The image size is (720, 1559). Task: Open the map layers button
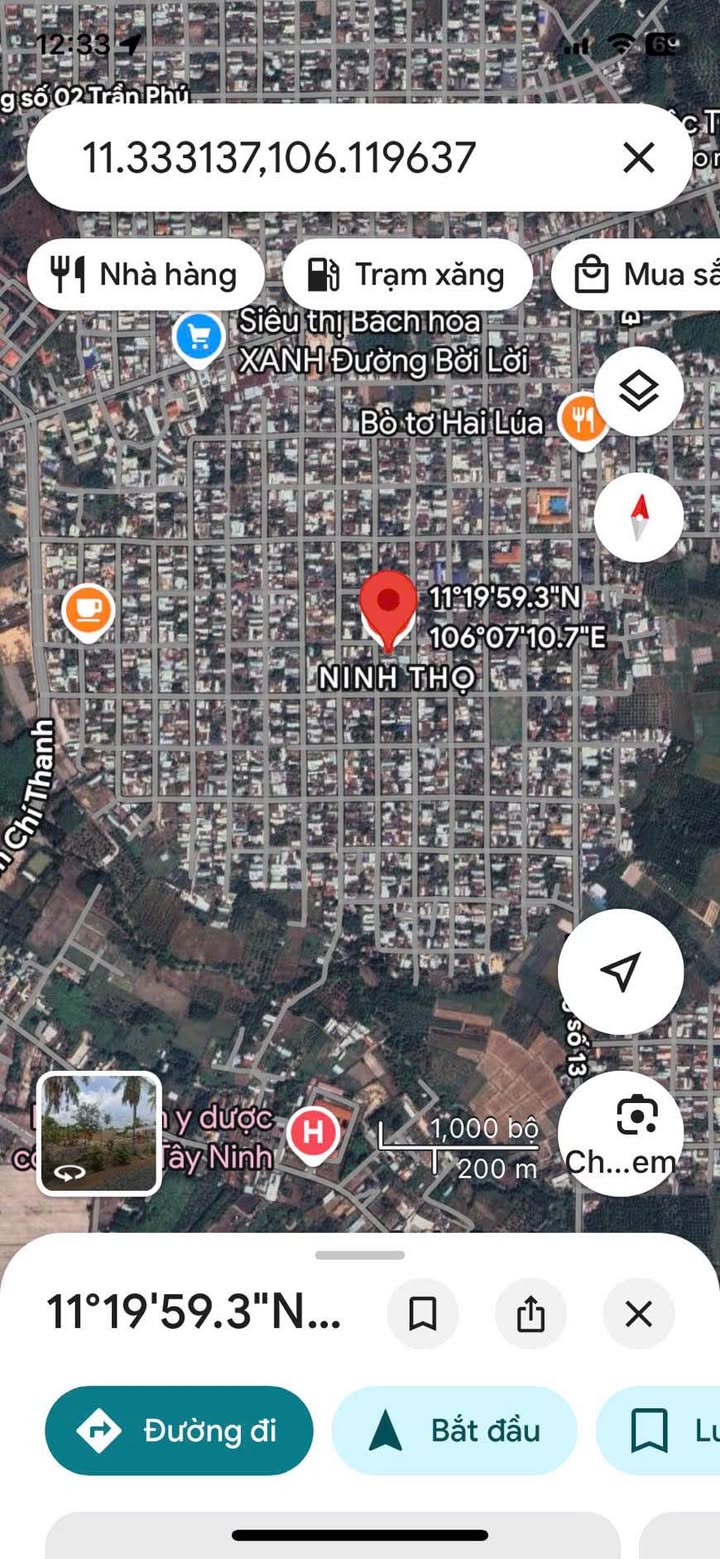click(638, 391)
